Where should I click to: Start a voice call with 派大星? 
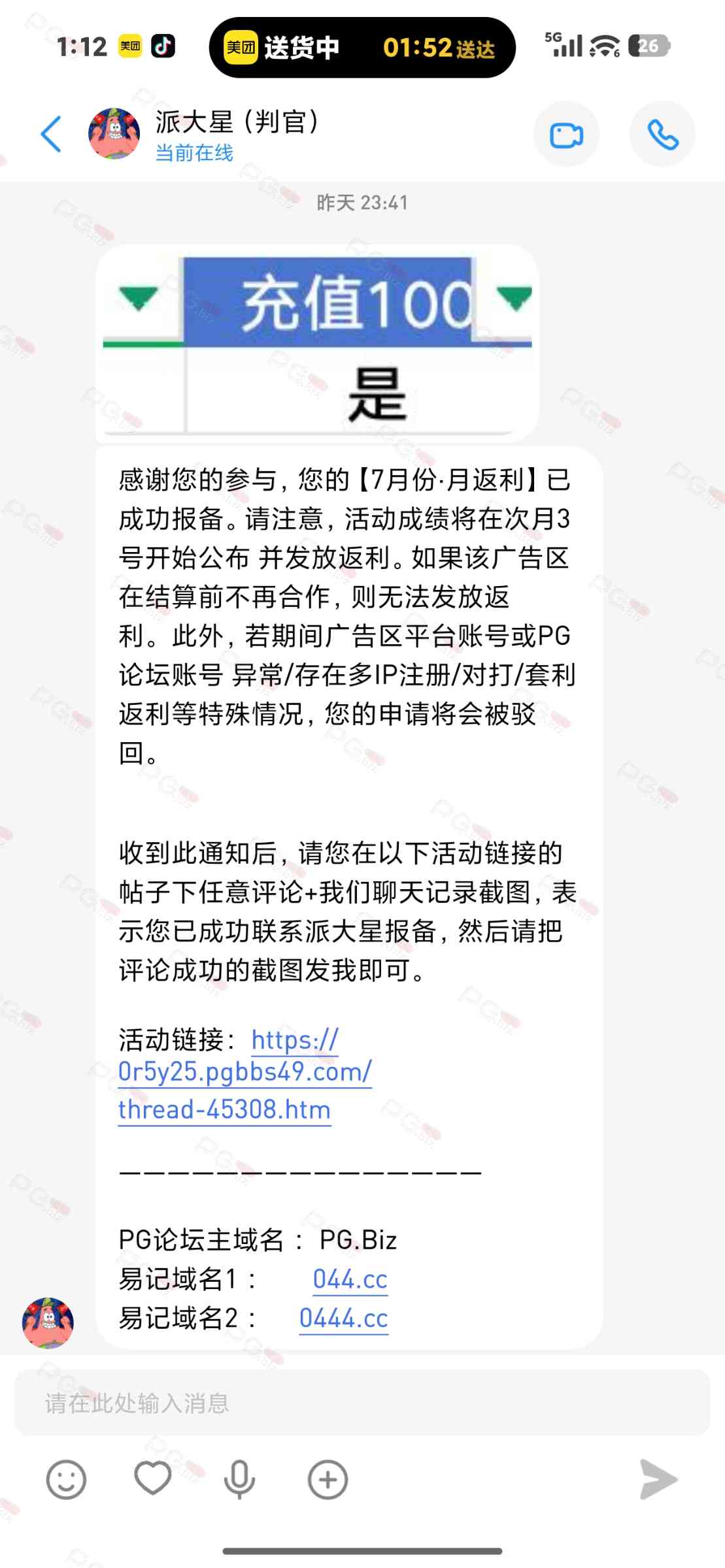point(662,135)
